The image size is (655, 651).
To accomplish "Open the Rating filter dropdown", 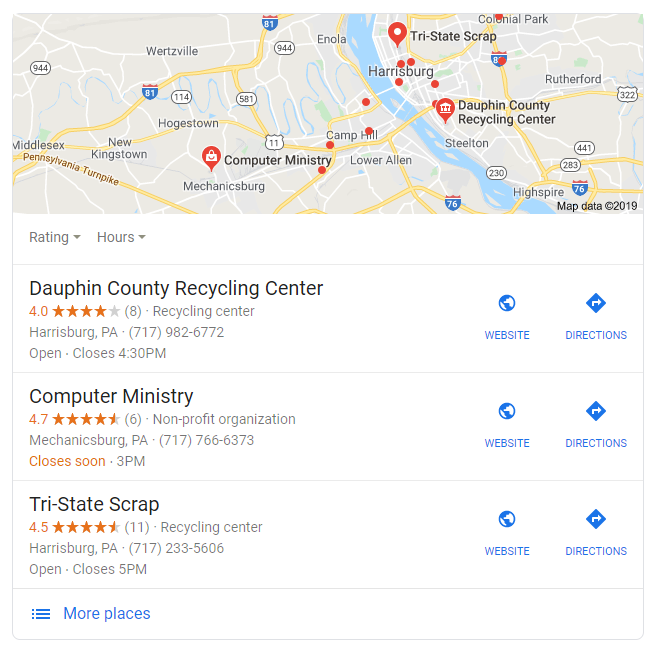I will coord(55,237).
